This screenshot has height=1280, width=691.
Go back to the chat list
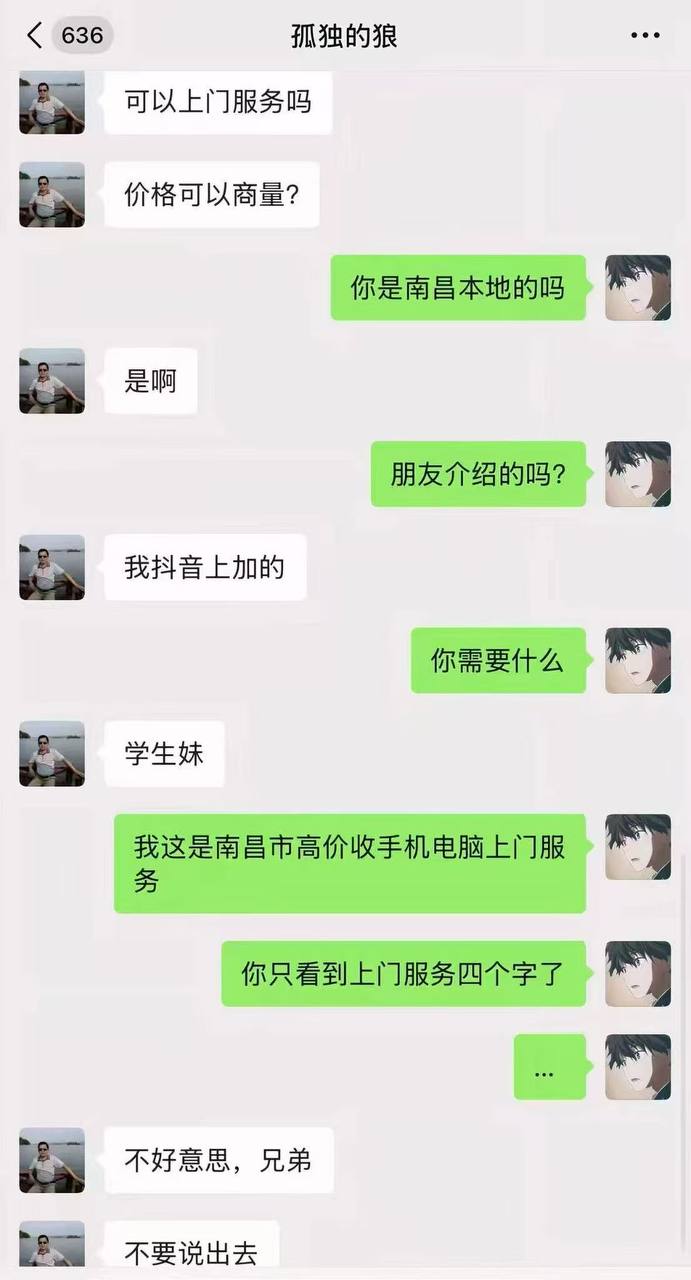[x=35, y=36]
